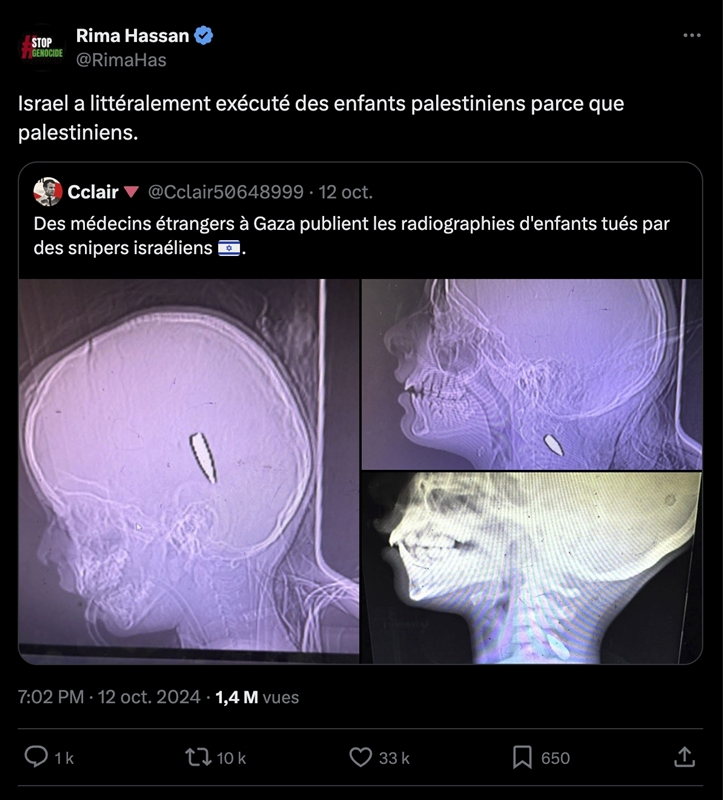
Task: Bookmark this post
Action: coord(522,757)
